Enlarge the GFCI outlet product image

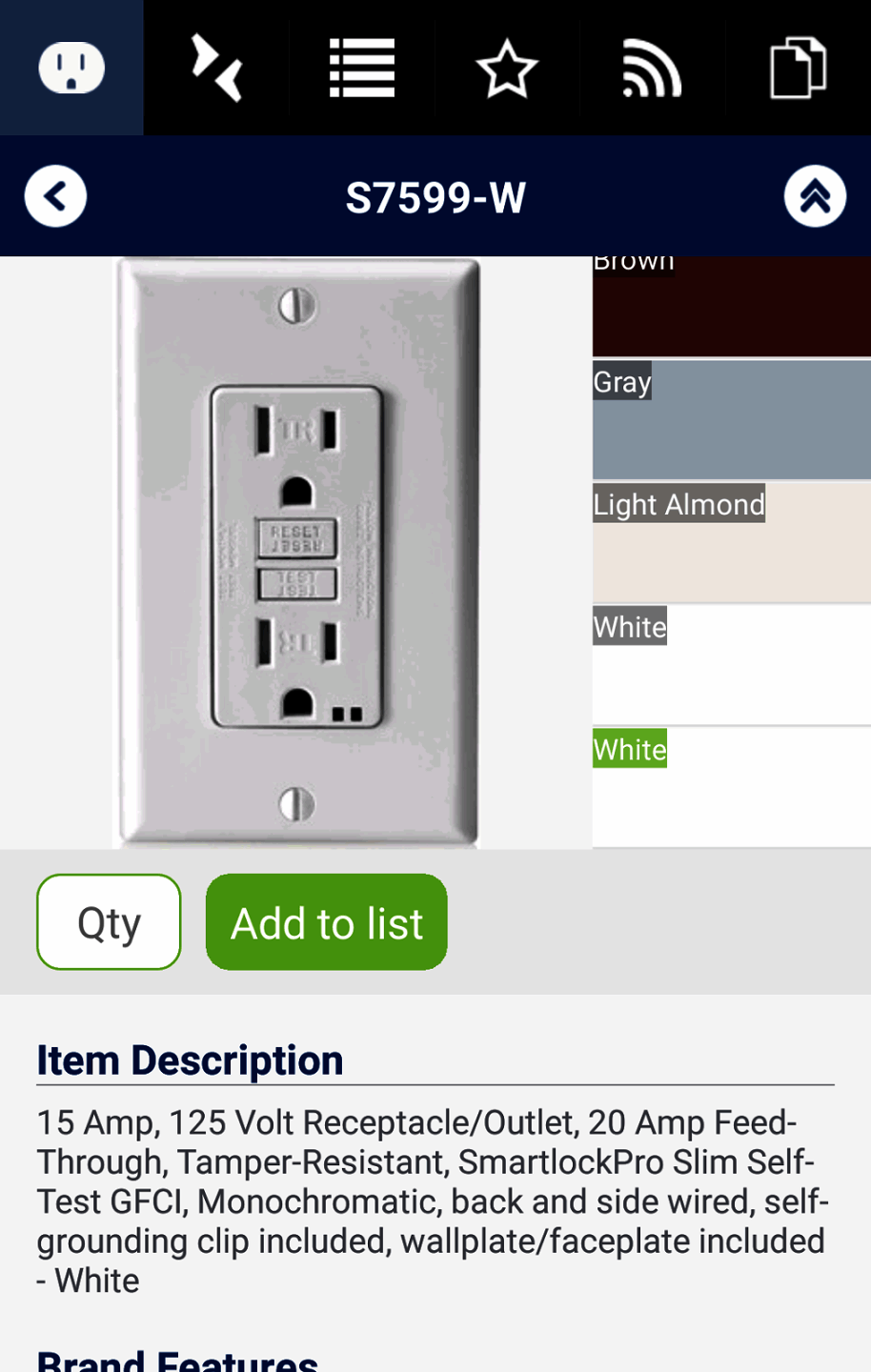pyautogui.click(x=296, y=553)
